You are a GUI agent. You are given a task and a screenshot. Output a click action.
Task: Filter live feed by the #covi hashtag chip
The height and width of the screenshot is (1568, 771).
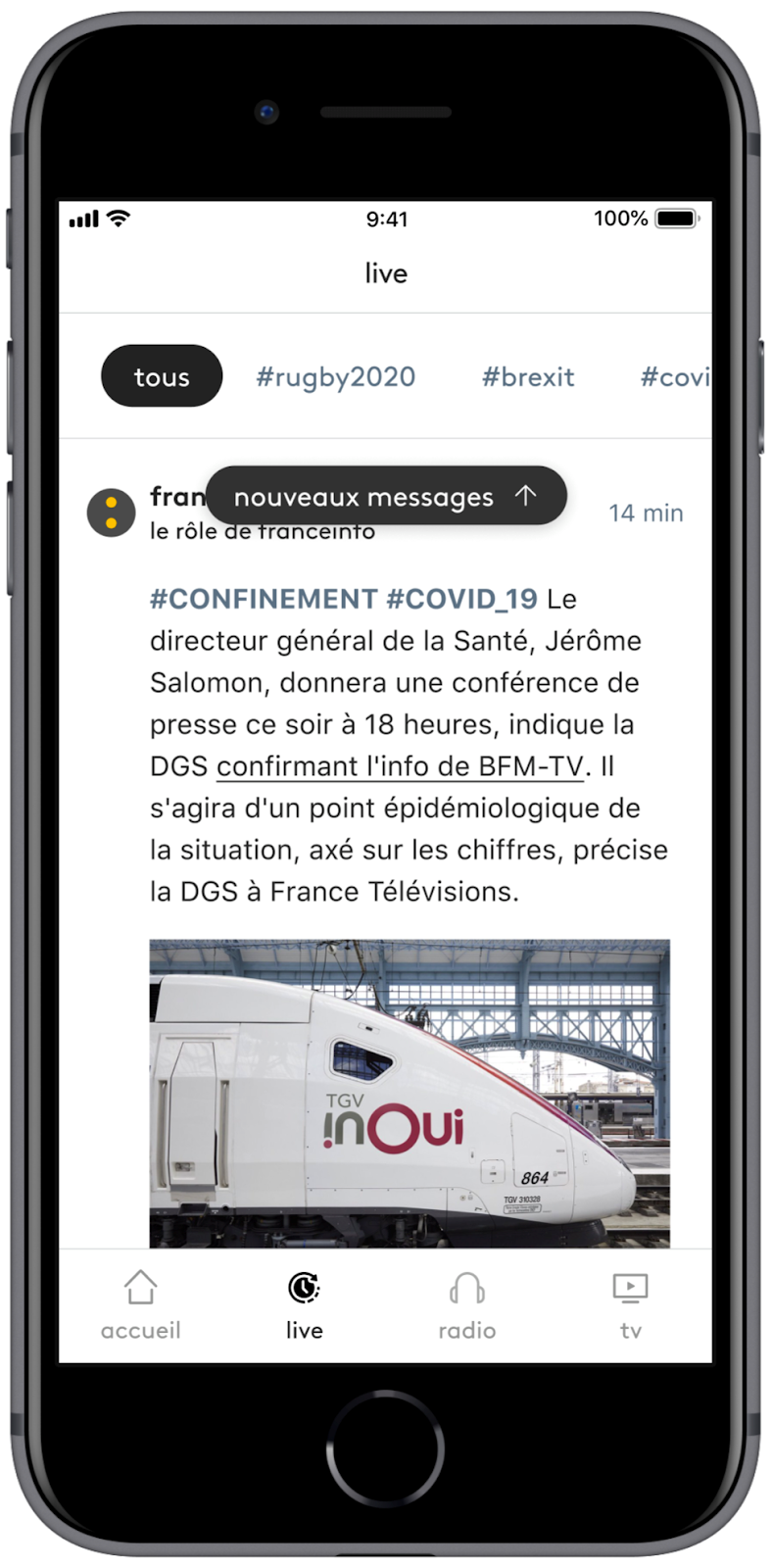[674, 377]
